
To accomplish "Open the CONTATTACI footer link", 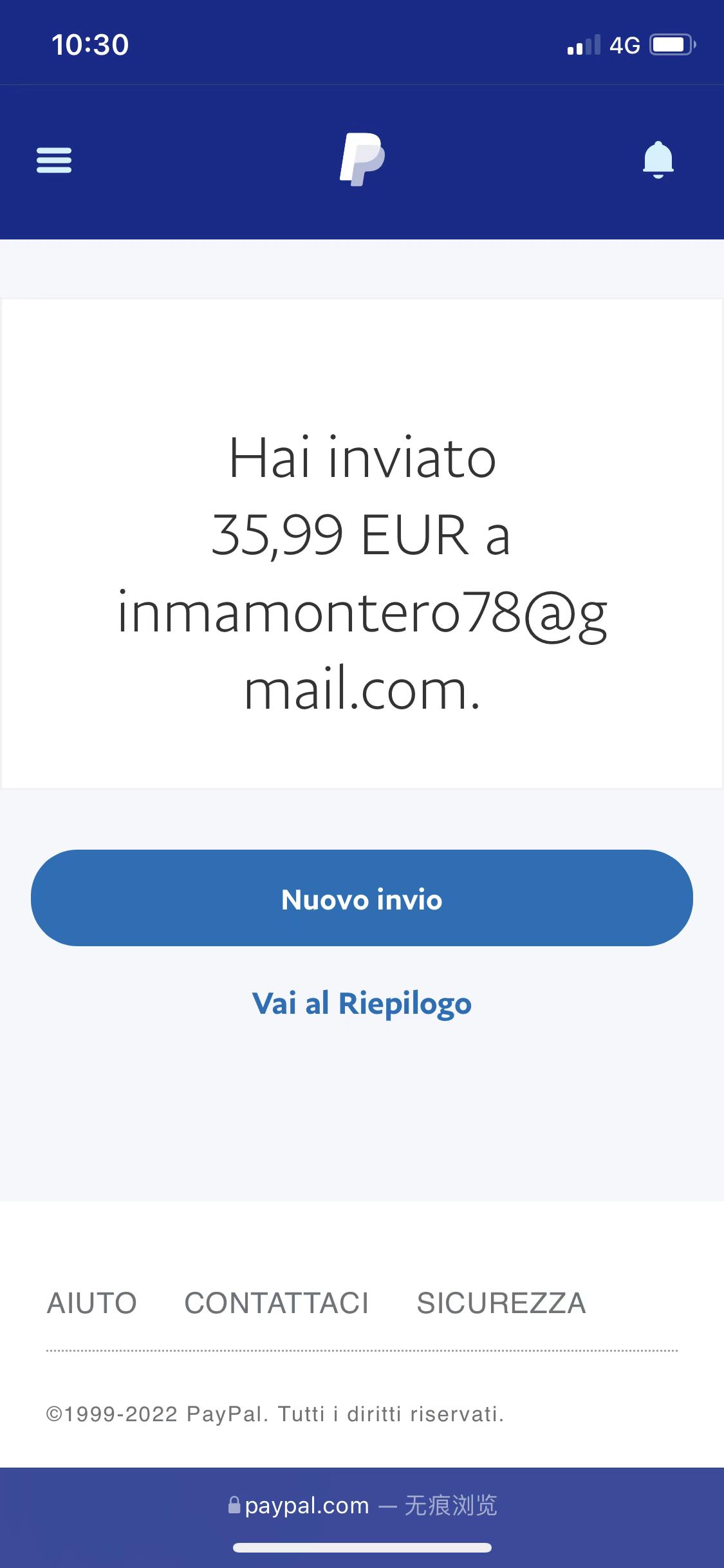I will [x=277, y=1303].
